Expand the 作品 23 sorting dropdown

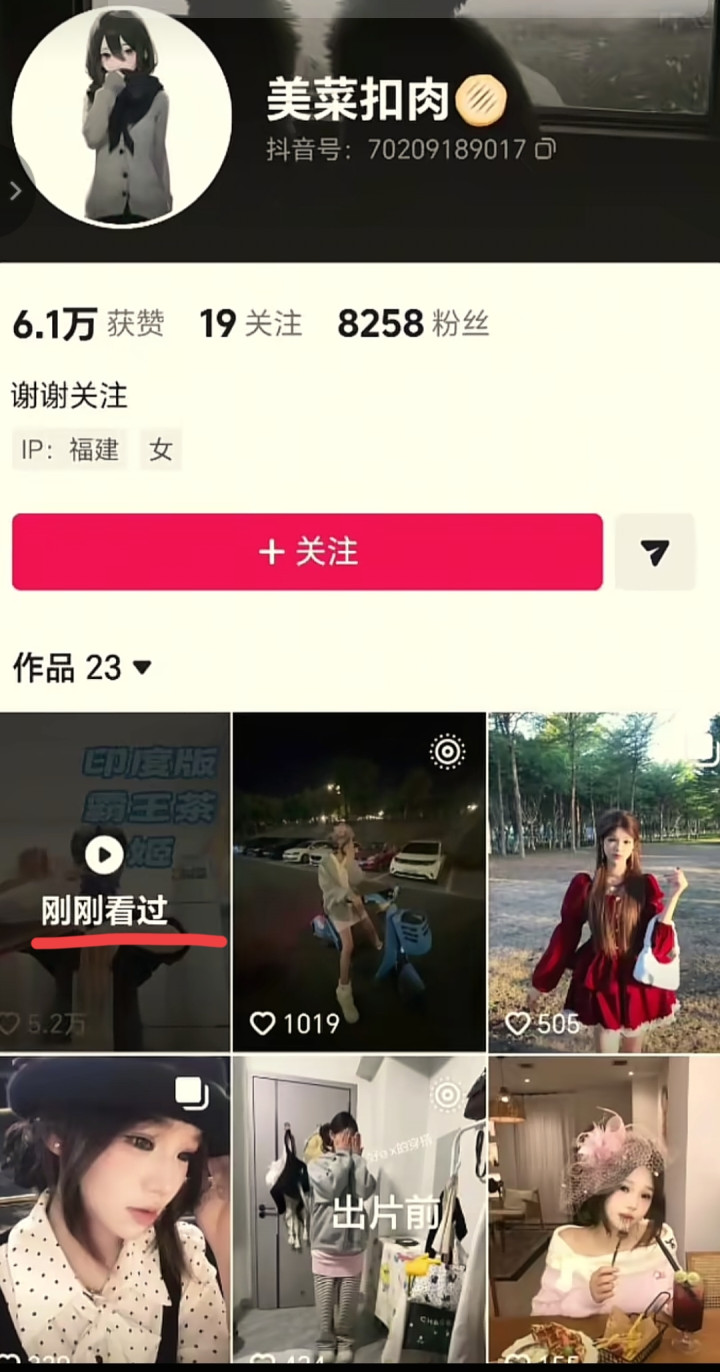(x=142, y=667)
